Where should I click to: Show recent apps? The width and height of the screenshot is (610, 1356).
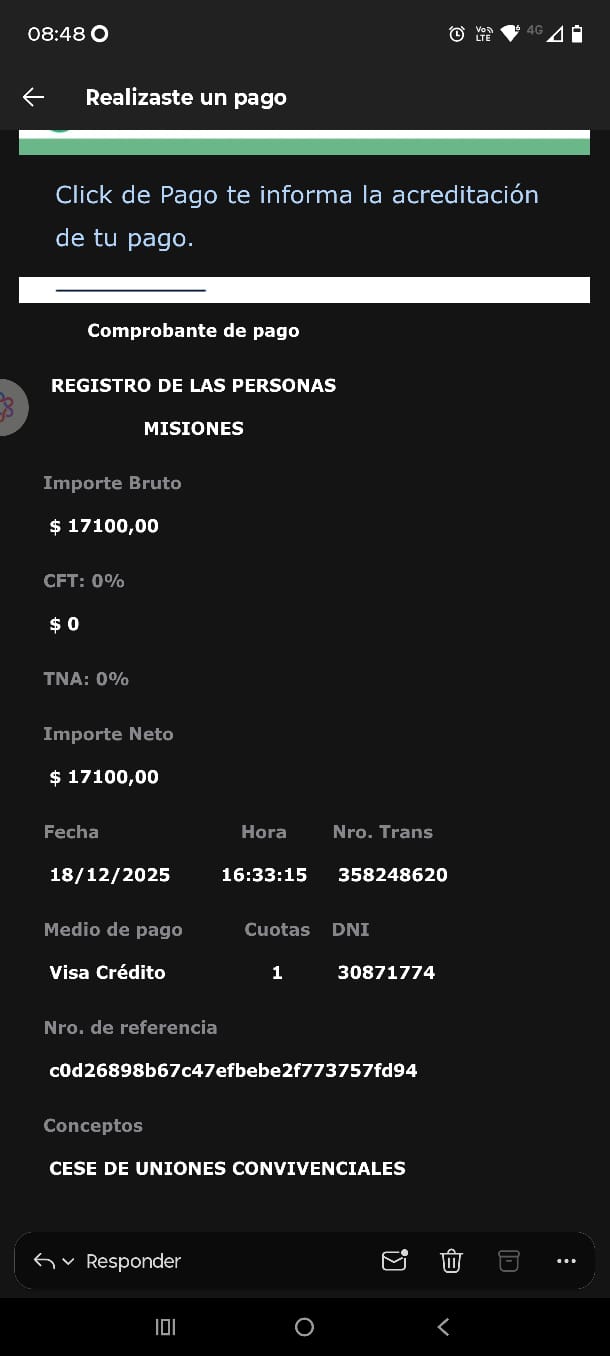click(x=166, y=1327)
